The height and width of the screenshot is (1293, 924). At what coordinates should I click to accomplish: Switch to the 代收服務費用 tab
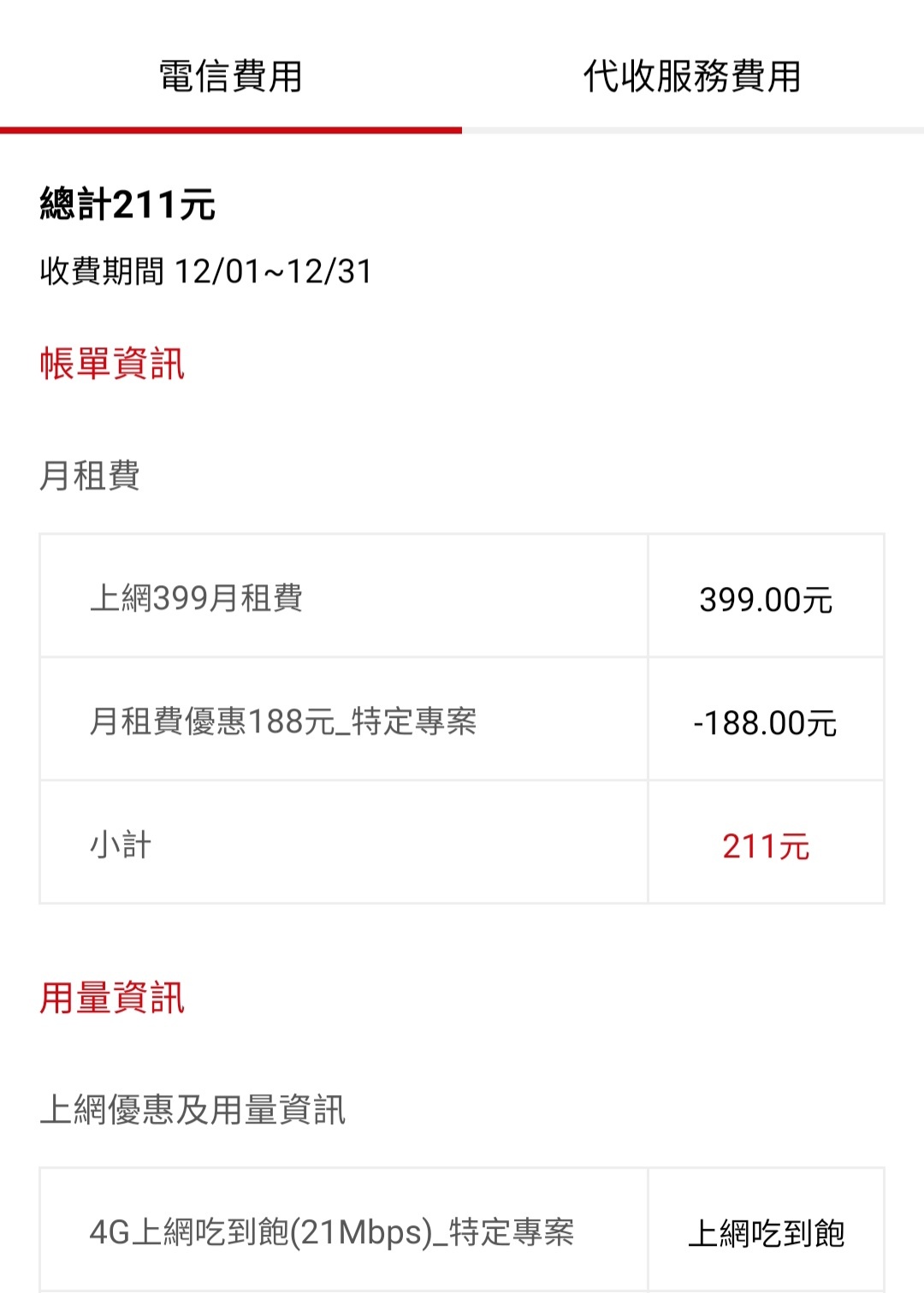692,76
